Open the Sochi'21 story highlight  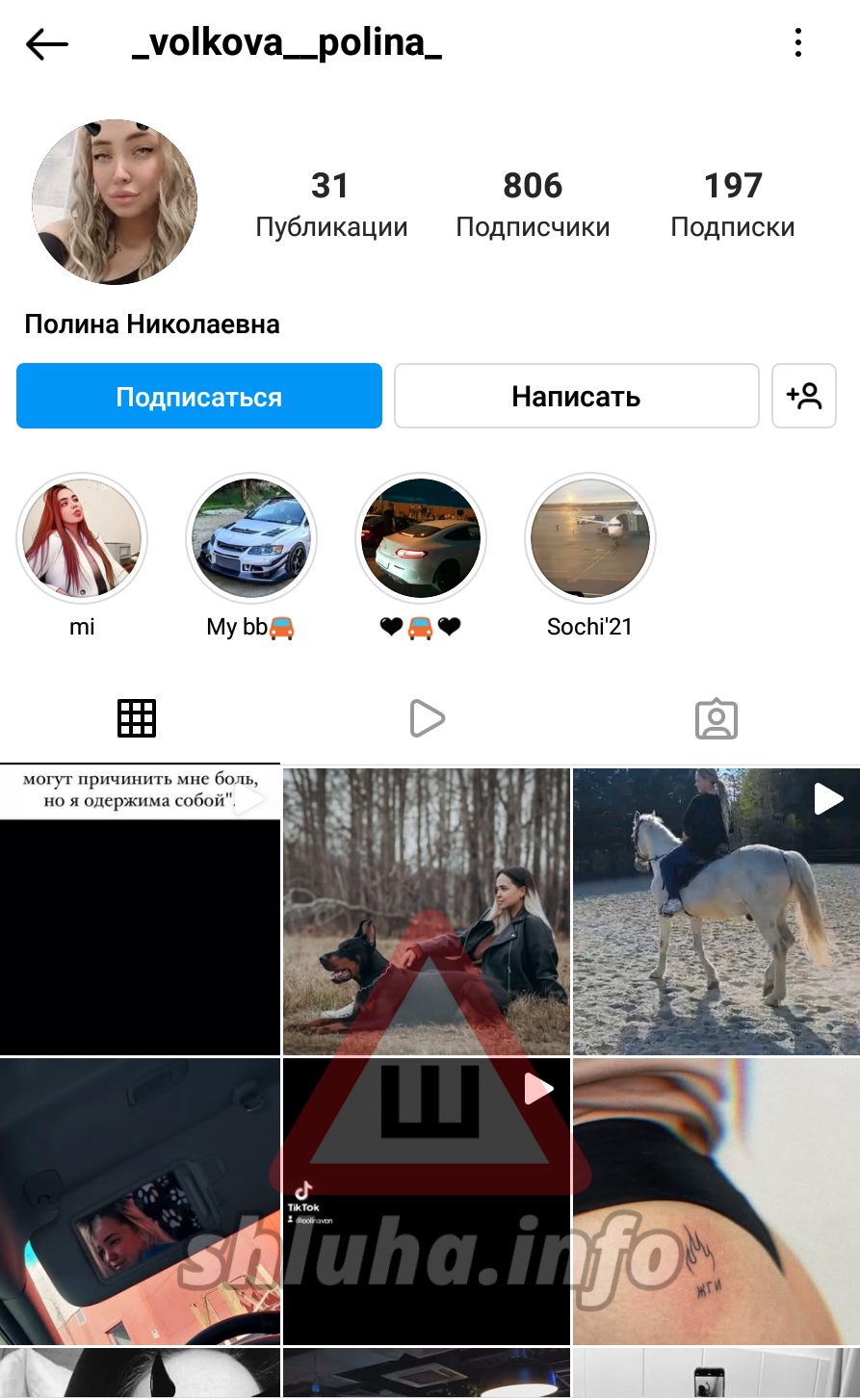(589, 538)
